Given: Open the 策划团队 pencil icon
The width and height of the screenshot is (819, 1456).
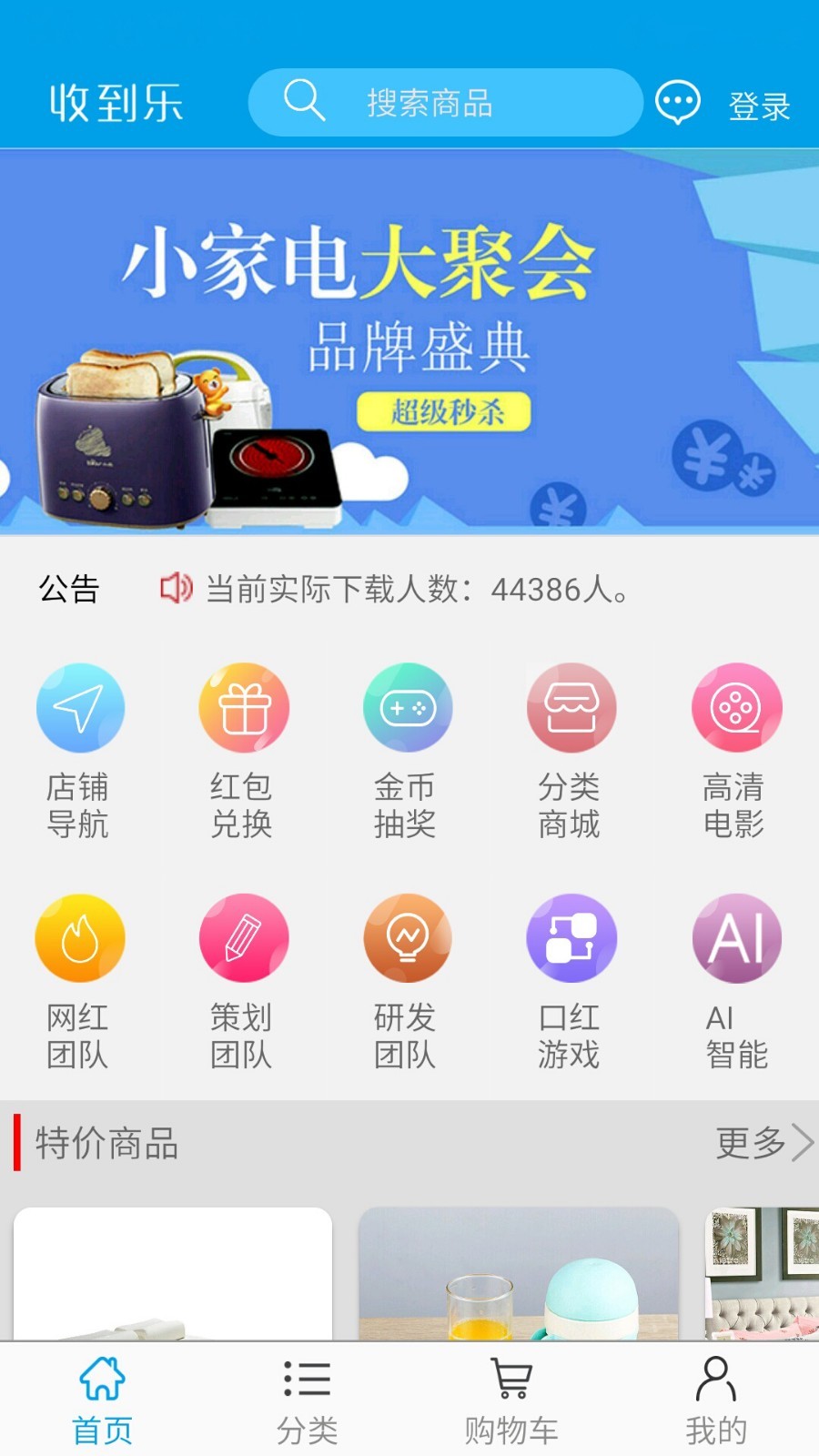Looking at the screenshot, I should pyautogui.click(x=244, y=937).
